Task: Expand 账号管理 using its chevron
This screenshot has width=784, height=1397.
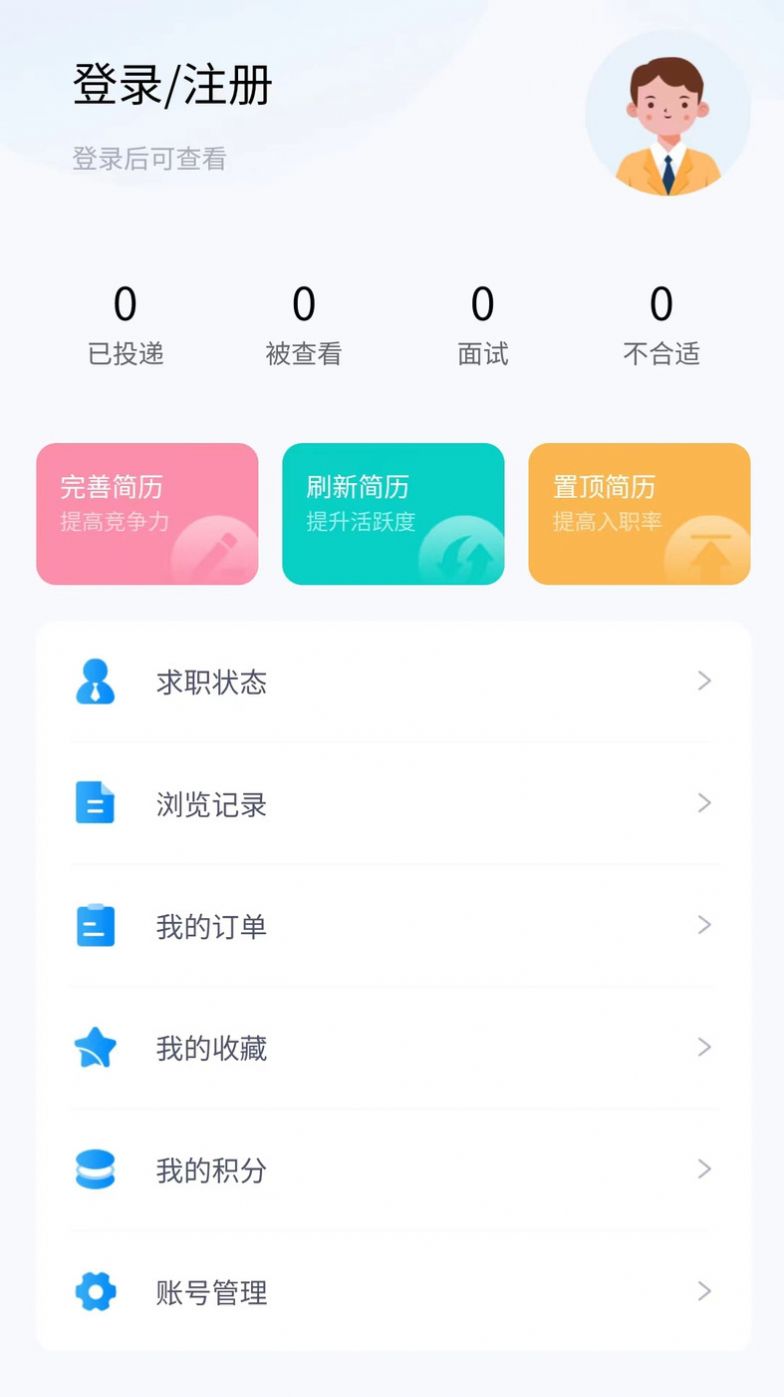Action: click(703, 1291)
